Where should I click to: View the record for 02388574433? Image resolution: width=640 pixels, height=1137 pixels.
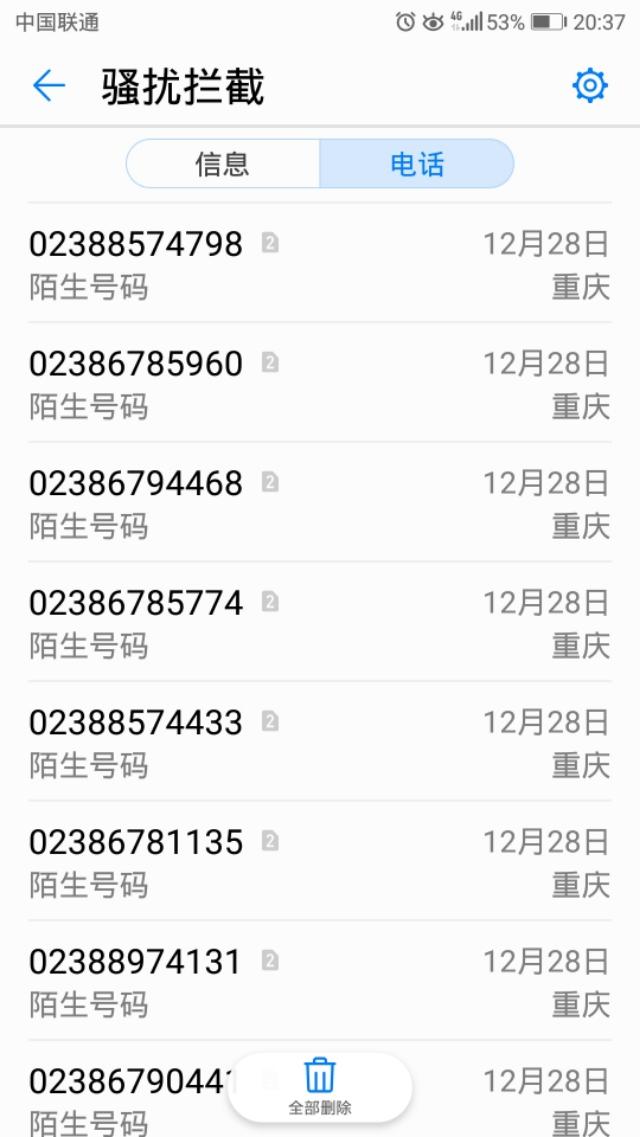320,742
